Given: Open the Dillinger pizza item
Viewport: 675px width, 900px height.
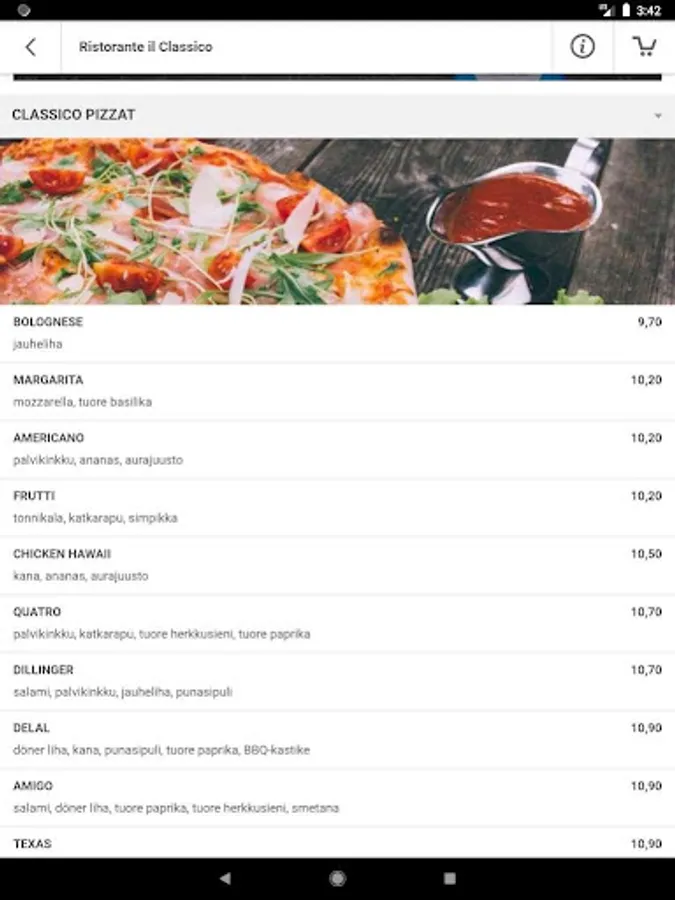Looking at the screenshot, I should coord(337,681).
